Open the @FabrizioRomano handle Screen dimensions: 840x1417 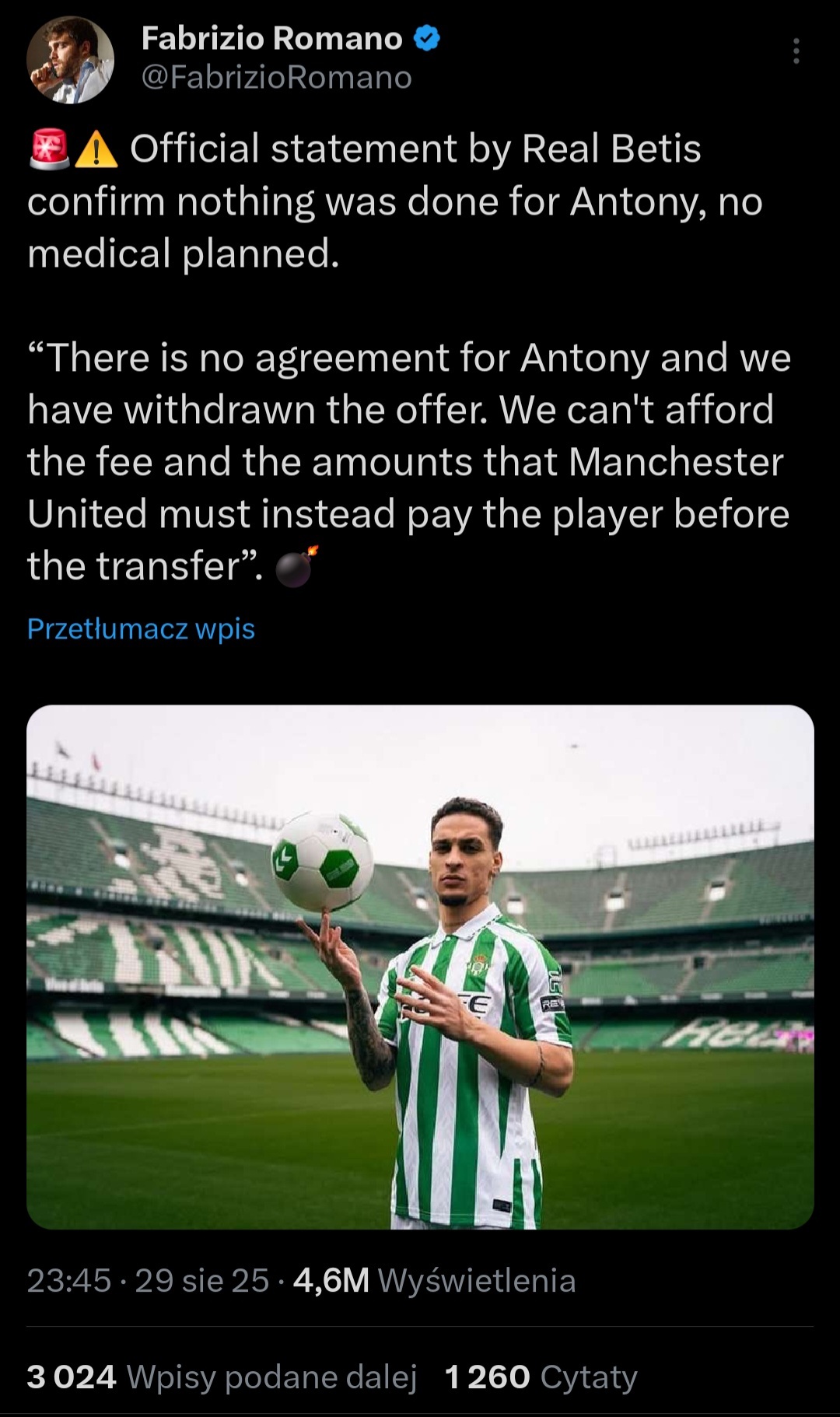click(x=276, y=78)
